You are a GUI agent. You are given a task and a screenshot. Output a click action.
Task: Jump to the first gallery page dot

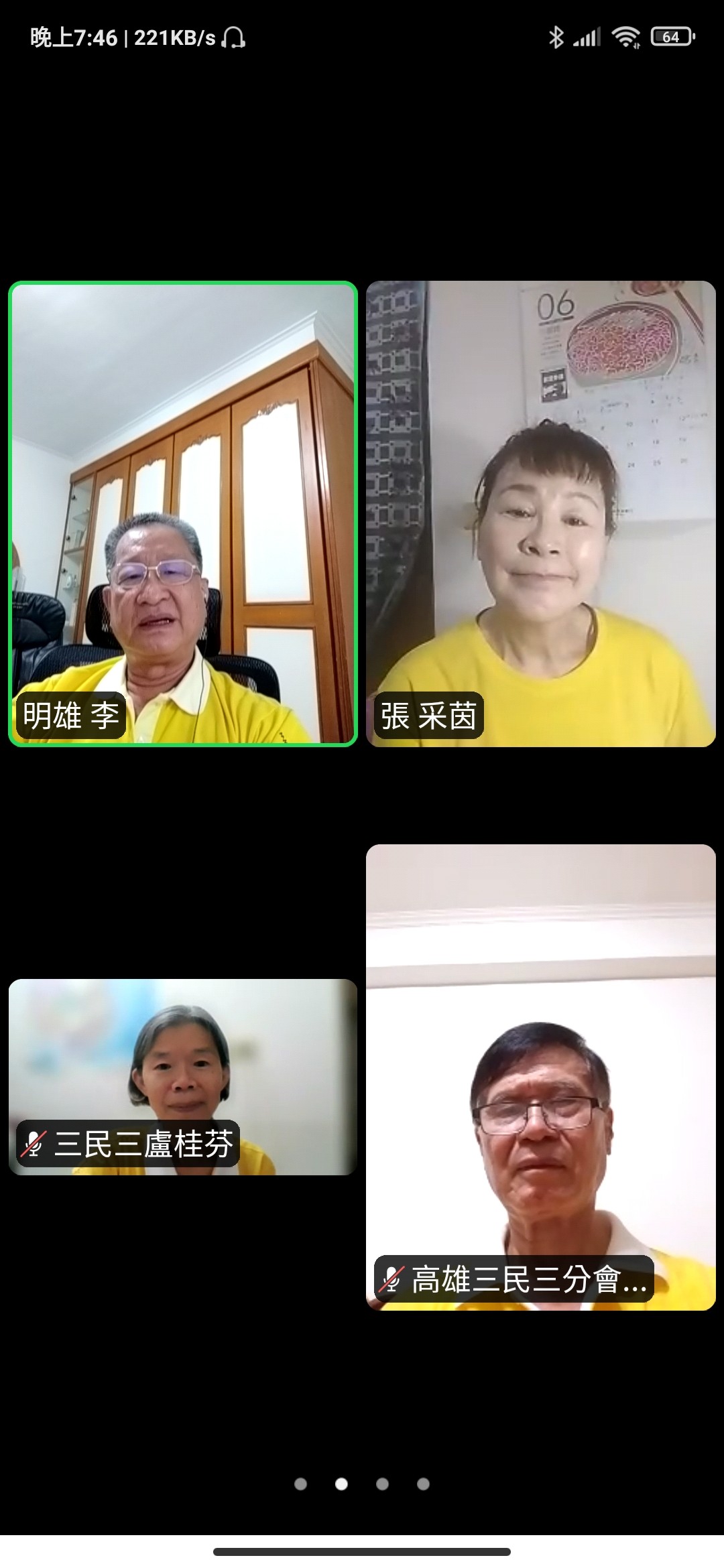[x=300, y=1484]
